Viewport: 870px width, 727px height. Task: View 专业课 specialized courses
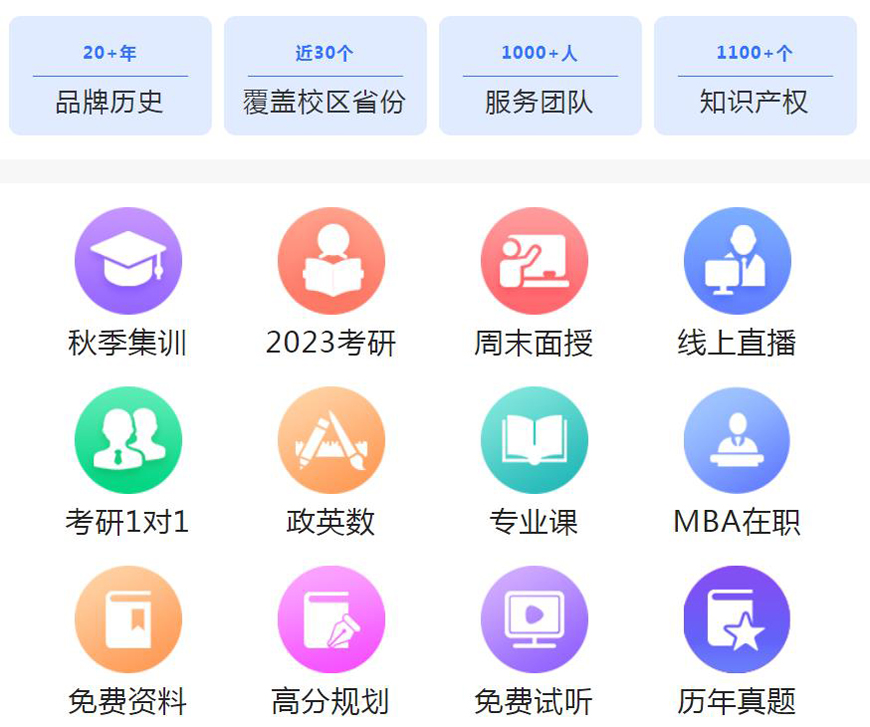click(x=534, y=441)
